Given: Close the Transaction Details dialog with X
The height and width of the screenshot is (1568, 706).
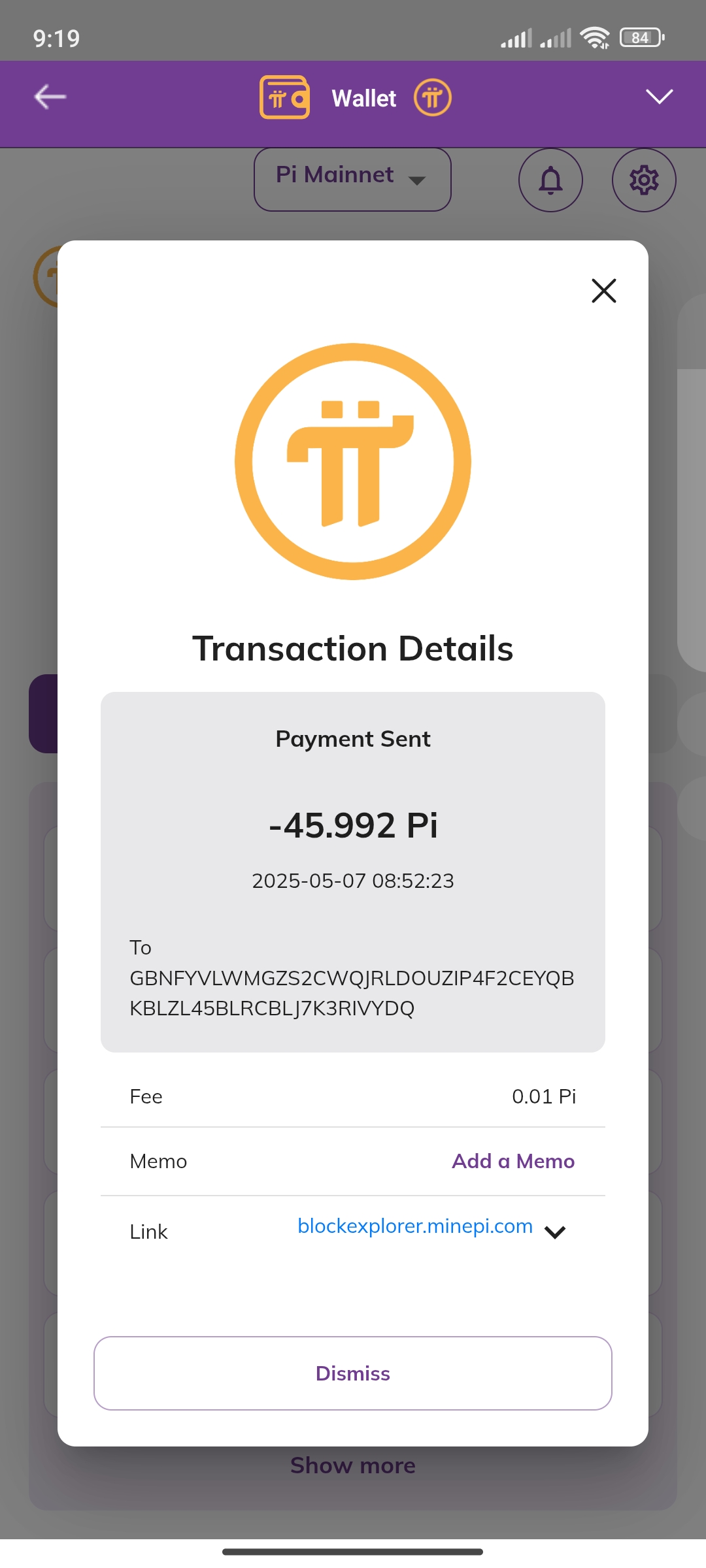Looking at the screenshot, I should click(604, 291).
